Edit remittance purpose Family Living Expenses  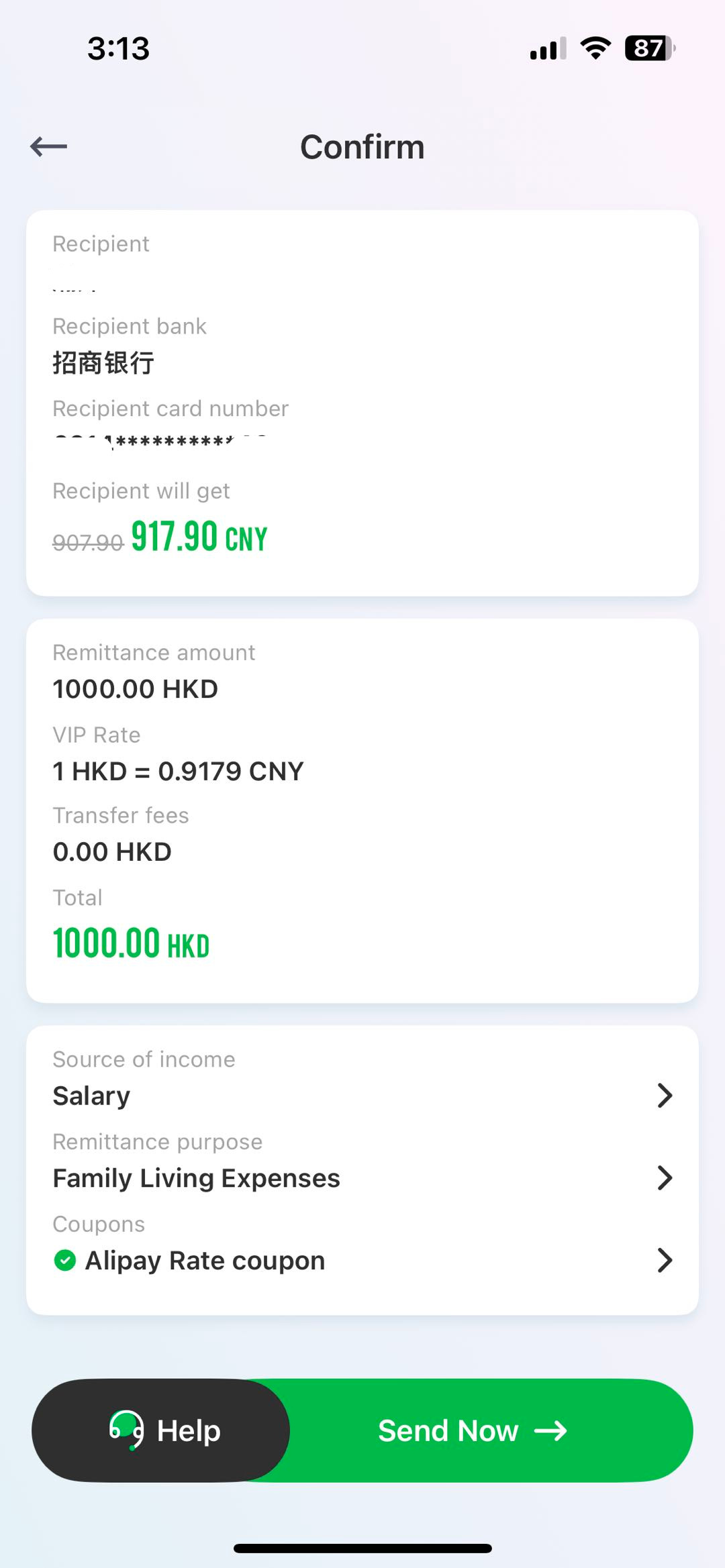362,1178
